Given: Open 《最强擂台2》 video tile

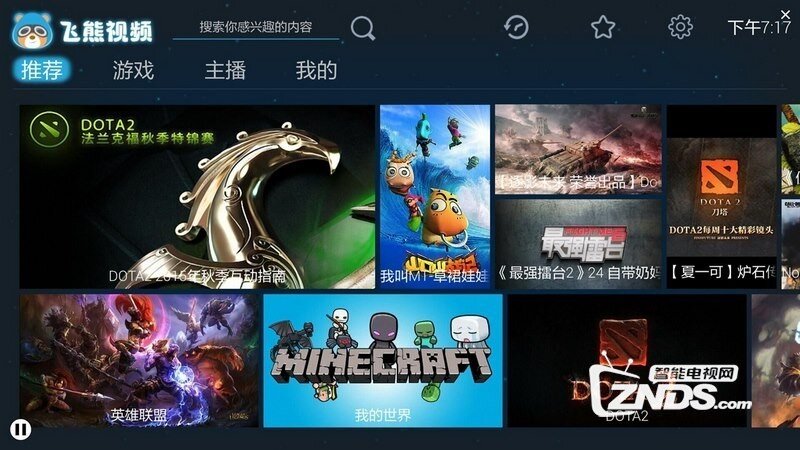Looking at the screenshot, I should click(x=578, y=243).
